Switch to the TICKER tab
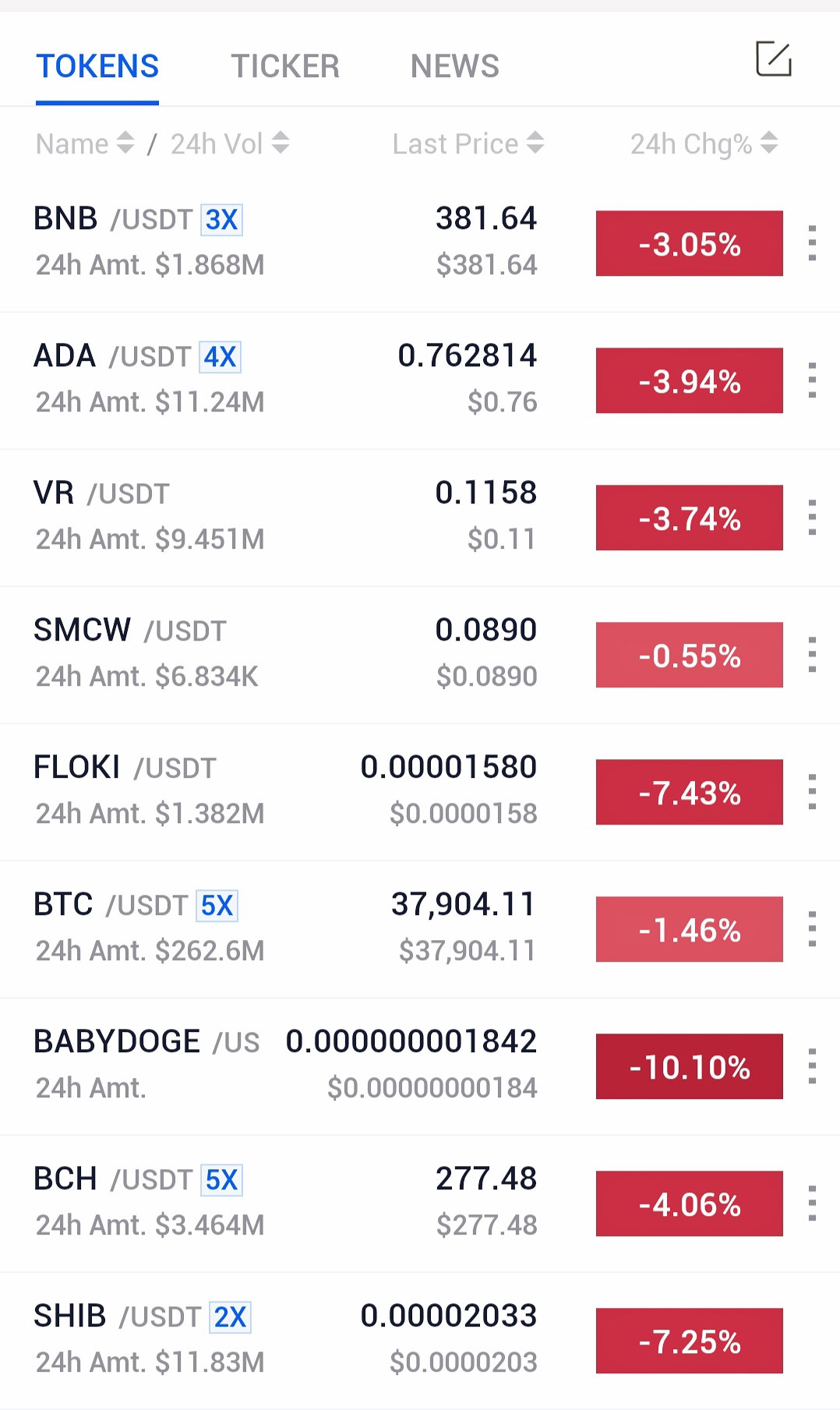The height and width of the screenshot is (1410, 840). [x=285, y=66]
